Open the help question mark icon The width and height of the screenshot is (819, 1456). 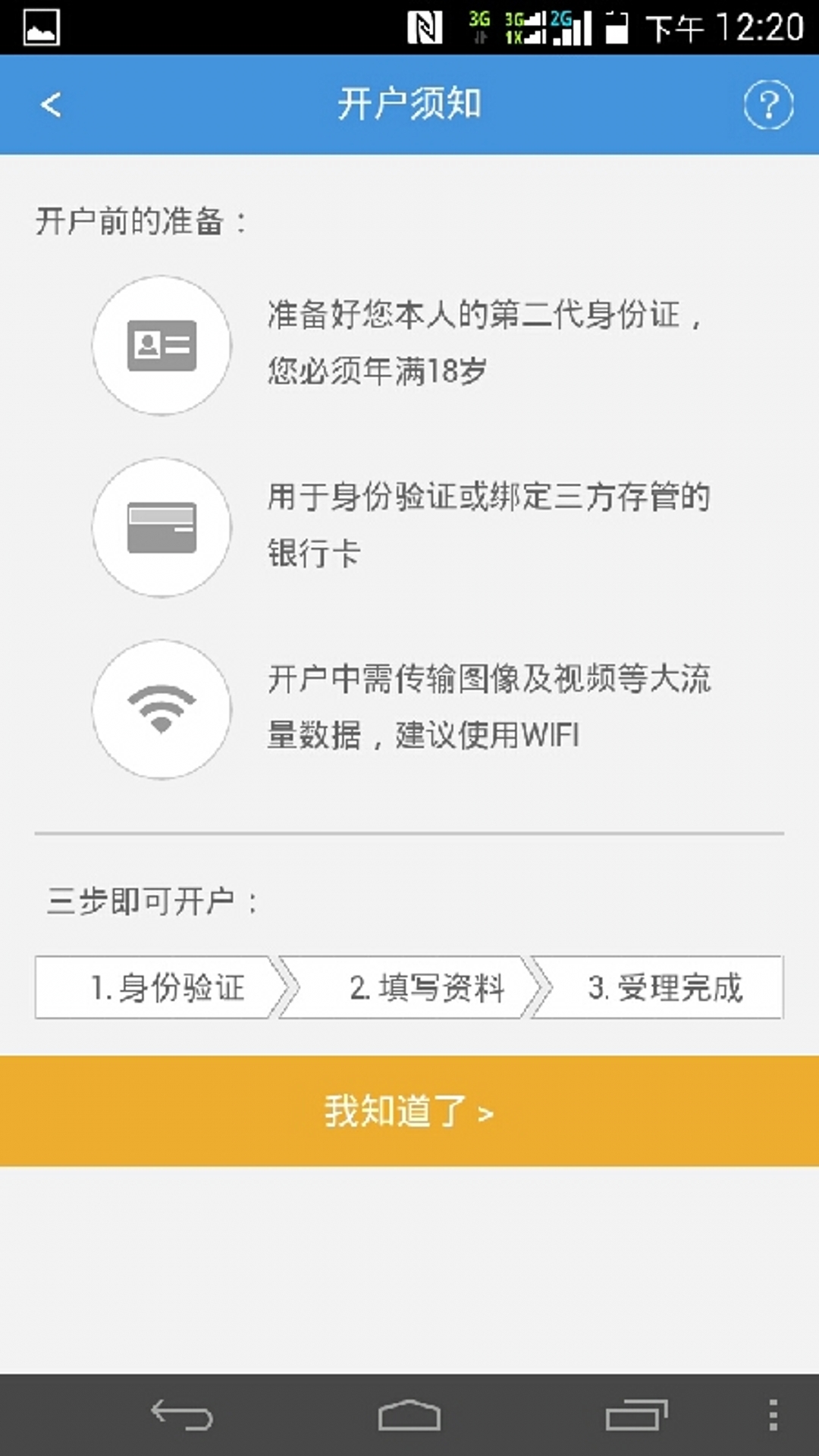768,105
